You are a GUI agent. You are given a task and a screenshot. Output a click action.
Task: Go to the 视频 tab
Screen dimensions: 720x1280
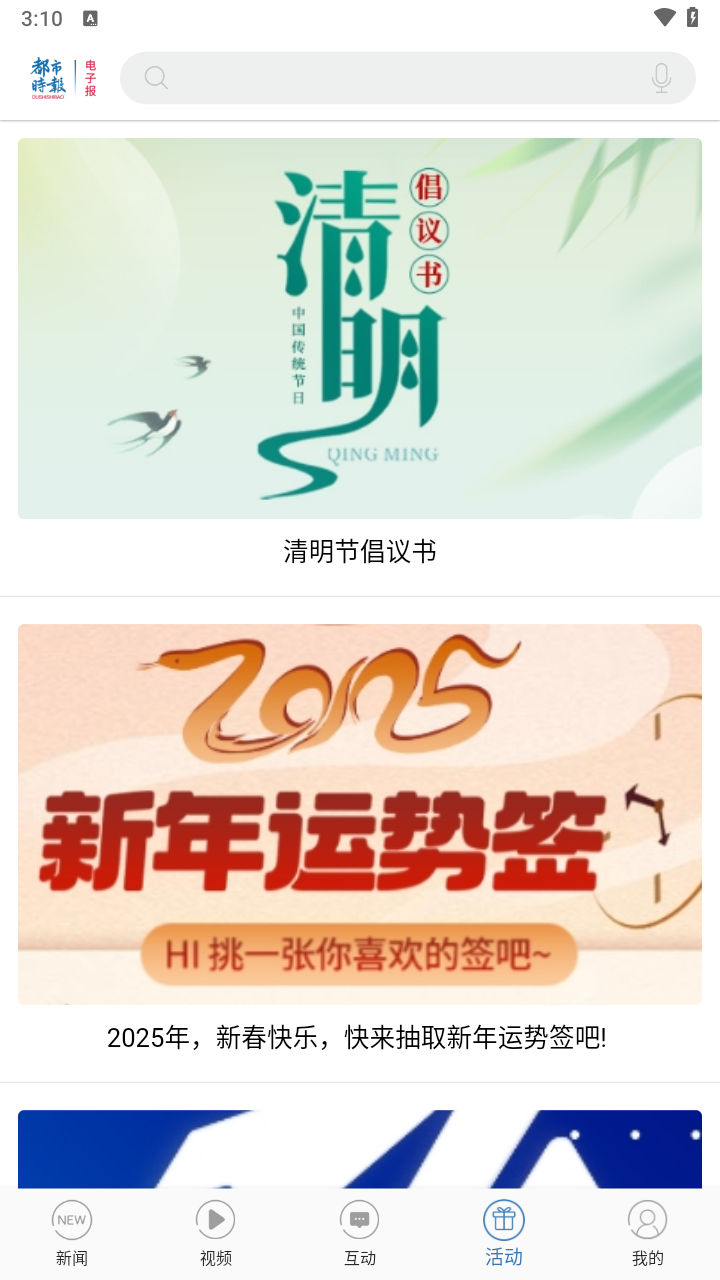(216, 1232)
